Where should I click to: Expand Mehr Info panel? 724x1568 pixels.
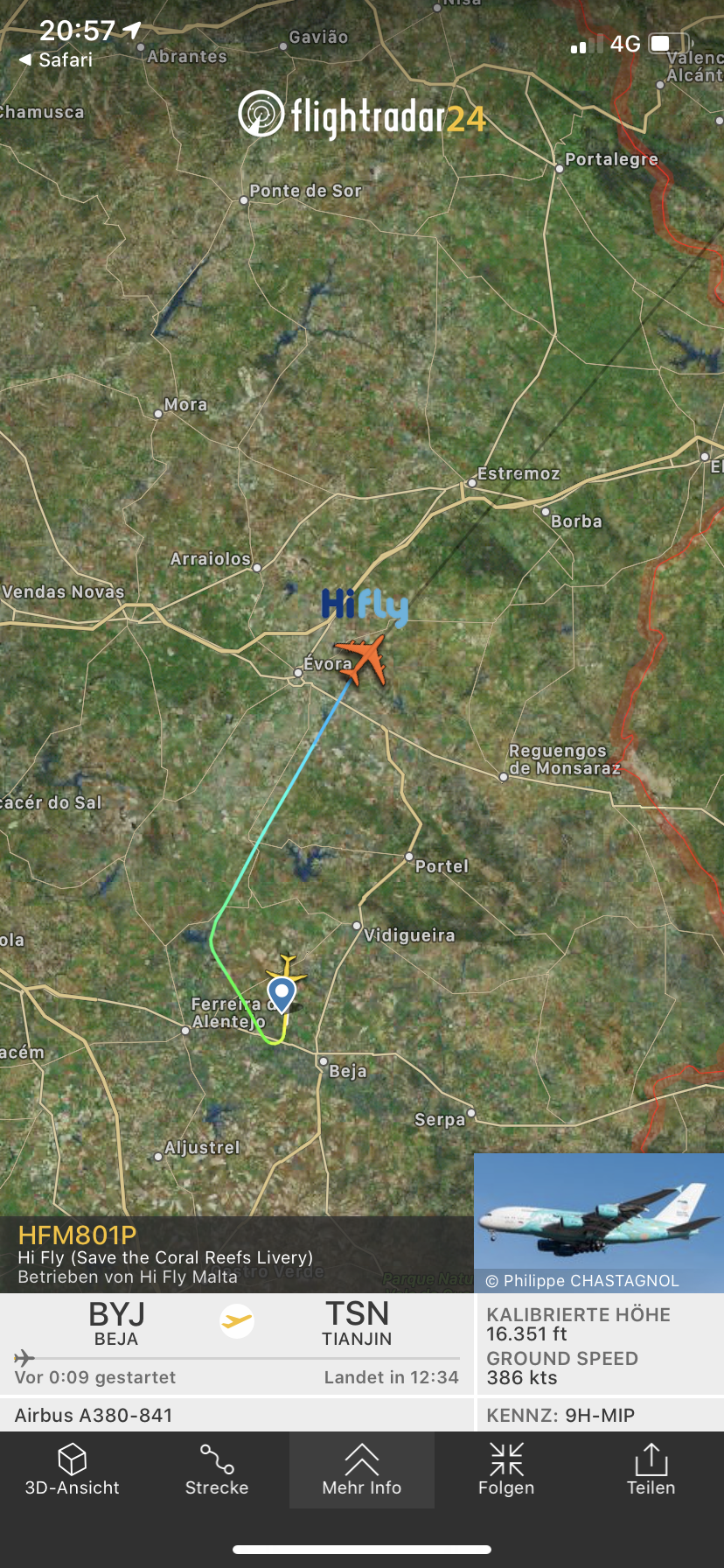point(362,1470)
